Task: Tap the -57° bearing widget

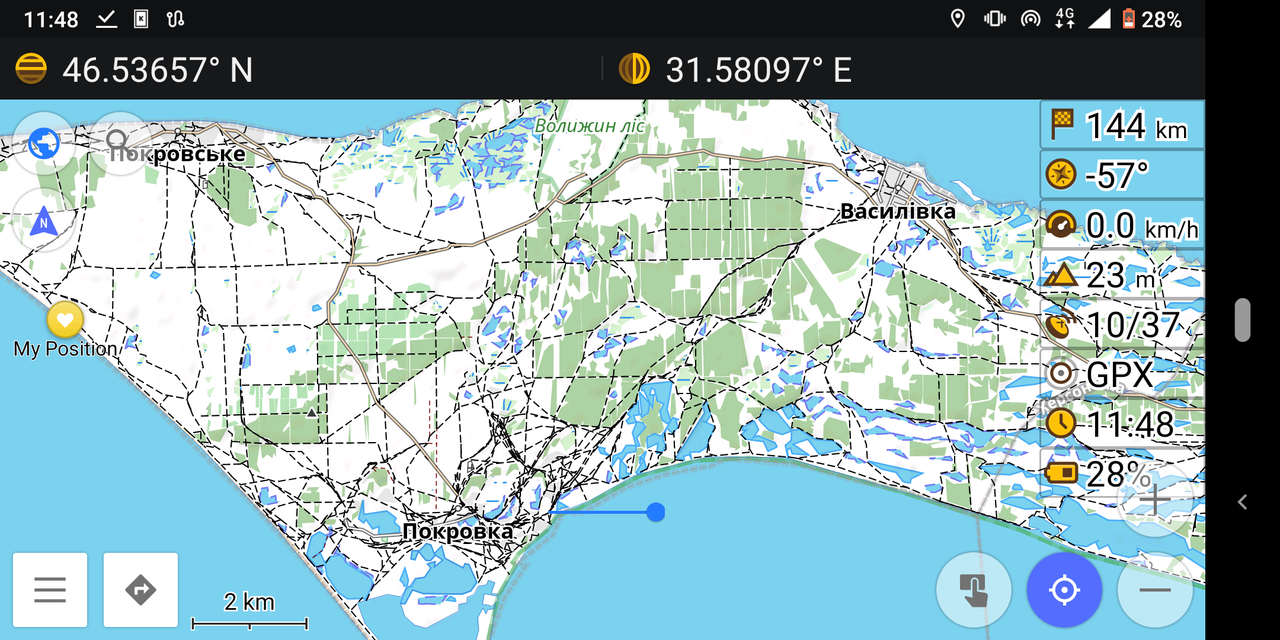Action: pyautogui.click(x=1120, y=176)
